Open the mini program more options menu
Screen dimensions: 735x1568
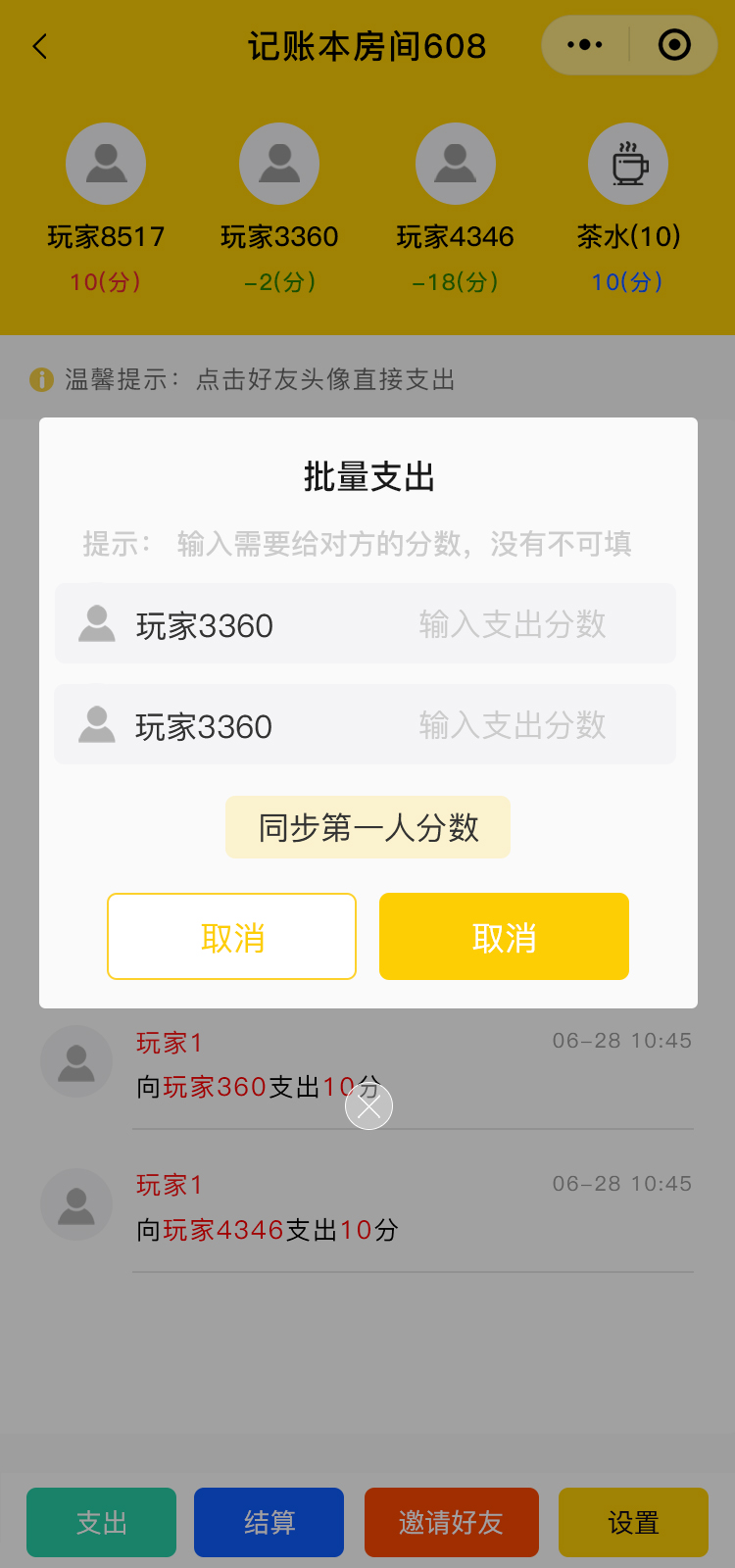pyautogui.click(x=585, y=45)
